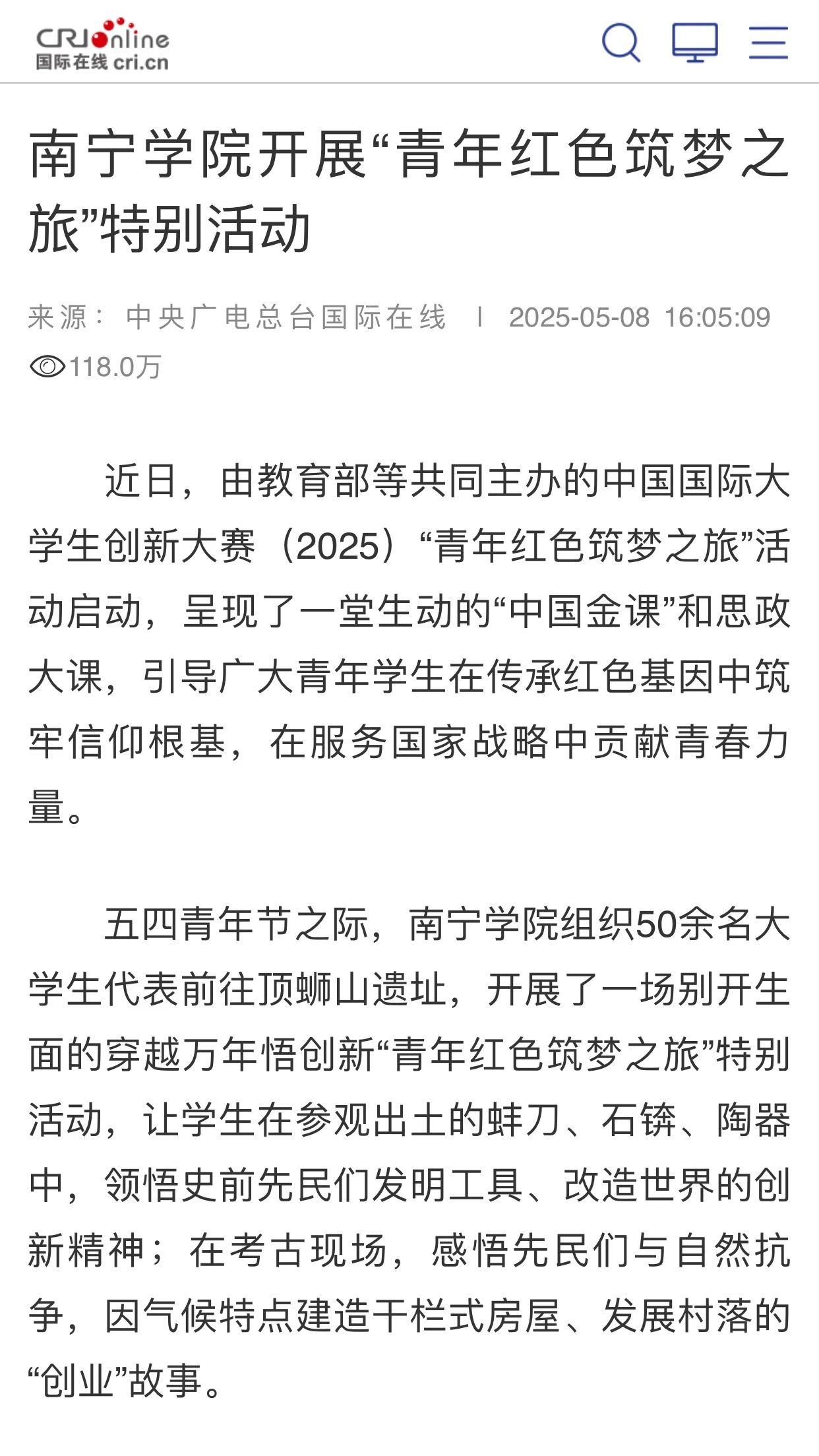The image size is (819, 1456).
Task: Go to CRI Online homepage logo
Action: coord(102,44)
